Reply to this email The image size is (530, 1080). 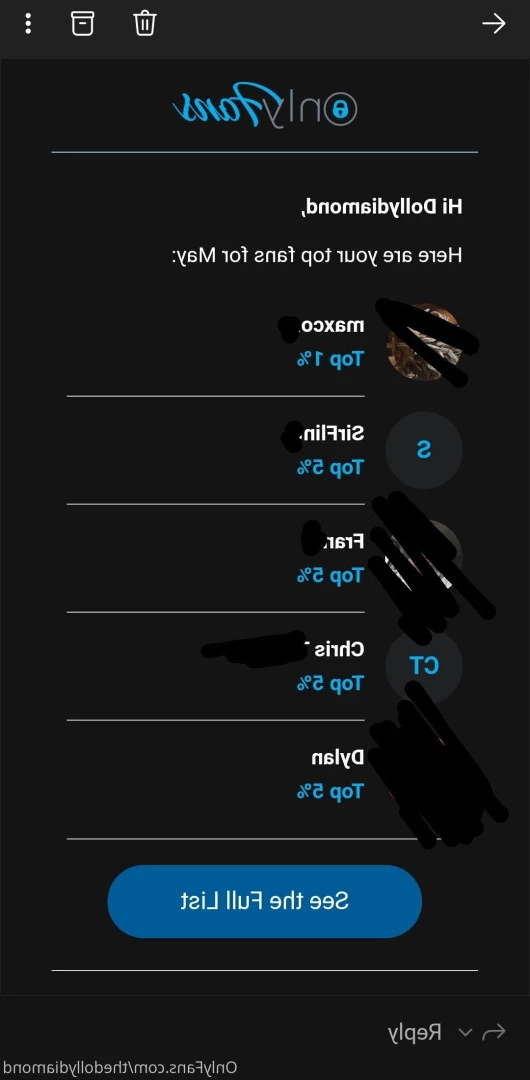414,1032
